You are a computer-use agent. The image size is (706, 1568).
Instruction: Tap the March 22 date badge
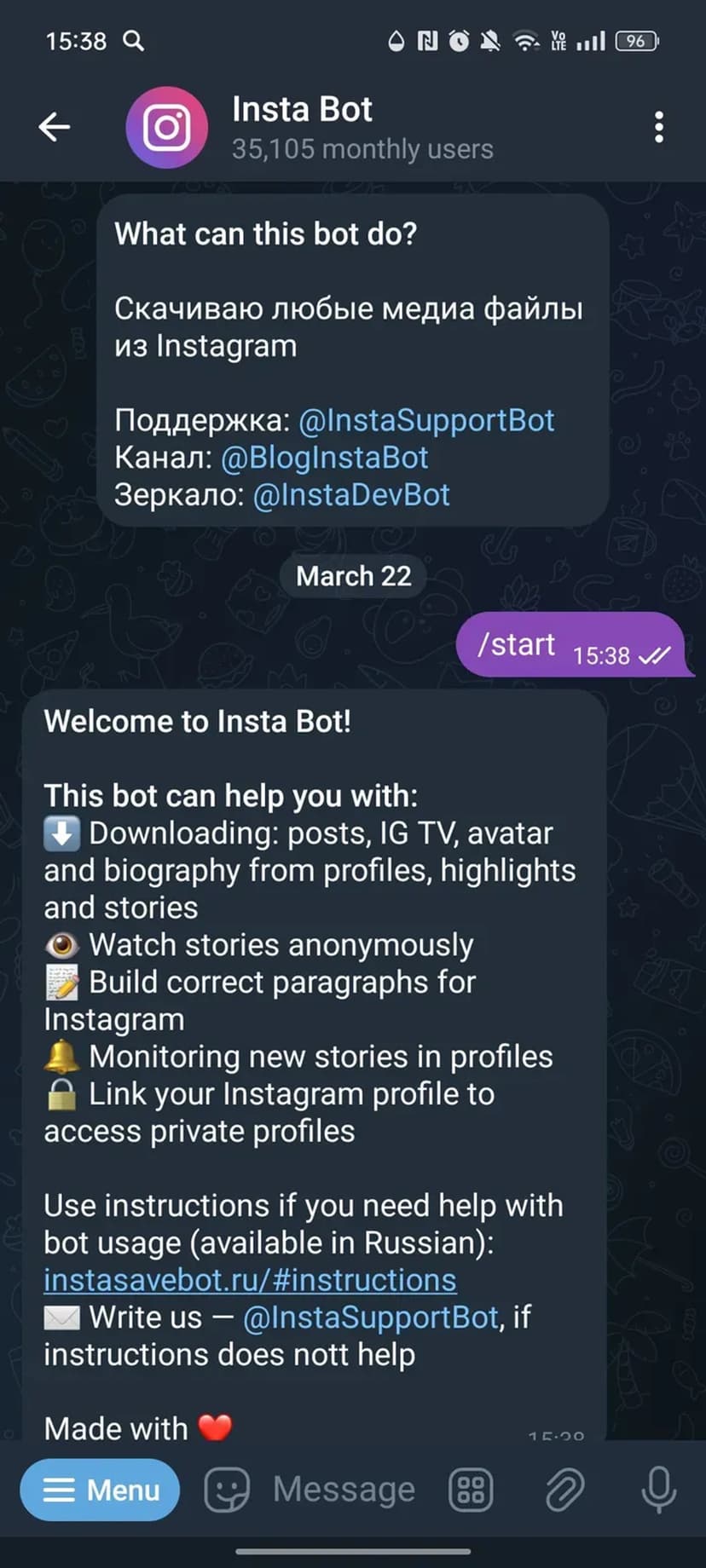pyautogui.click(x=353, y=576)
